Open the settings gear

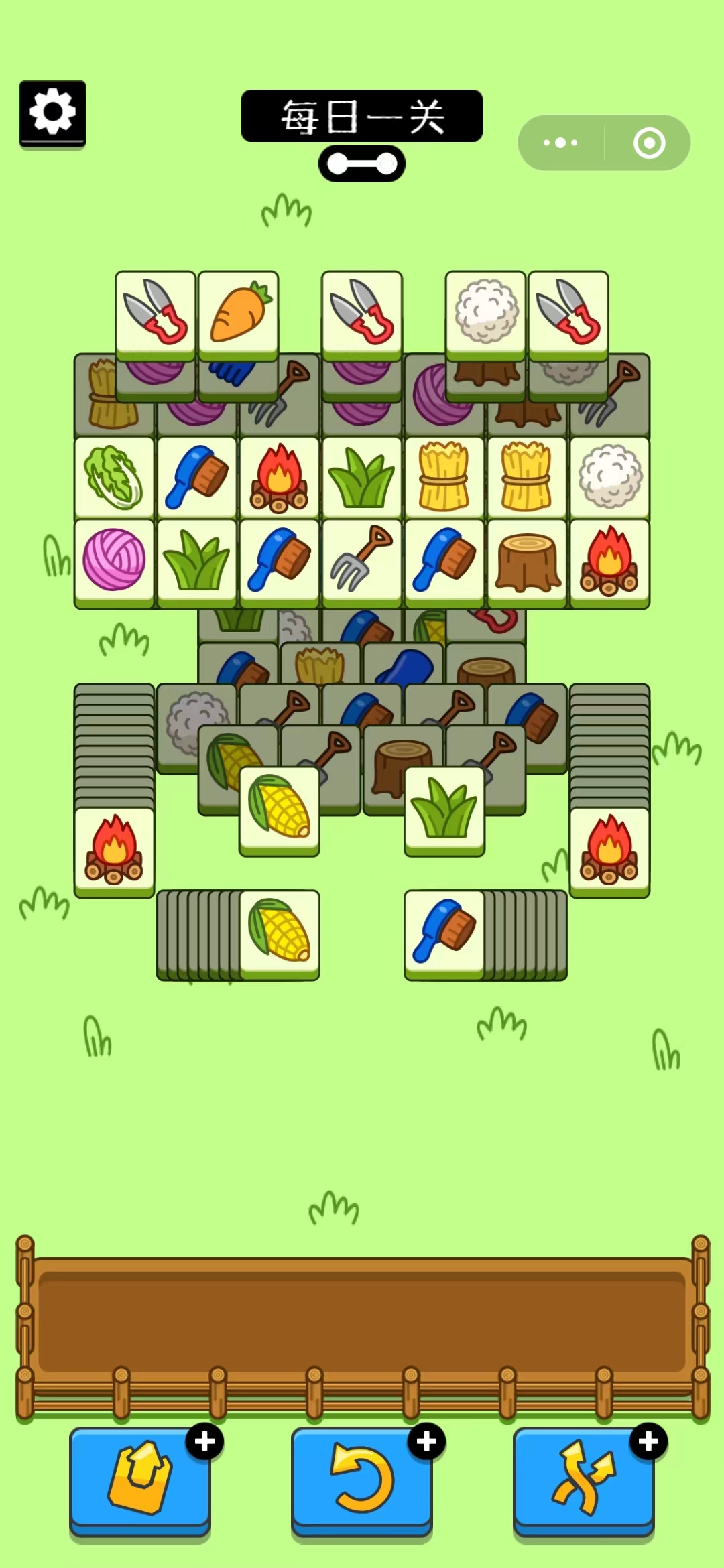[52, 113]
